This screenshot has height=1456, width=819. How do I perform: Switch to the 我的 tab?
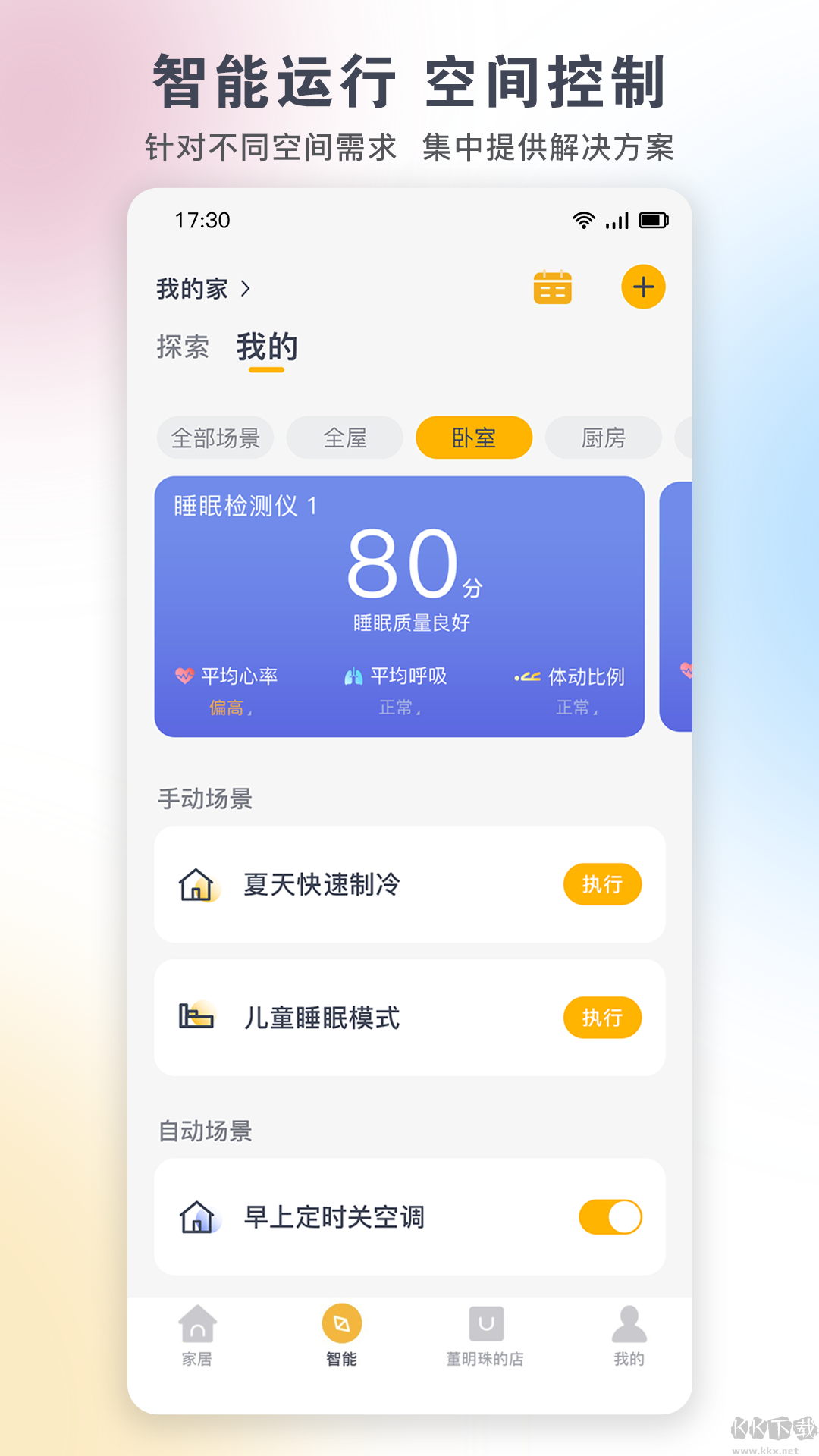(265, 347)
